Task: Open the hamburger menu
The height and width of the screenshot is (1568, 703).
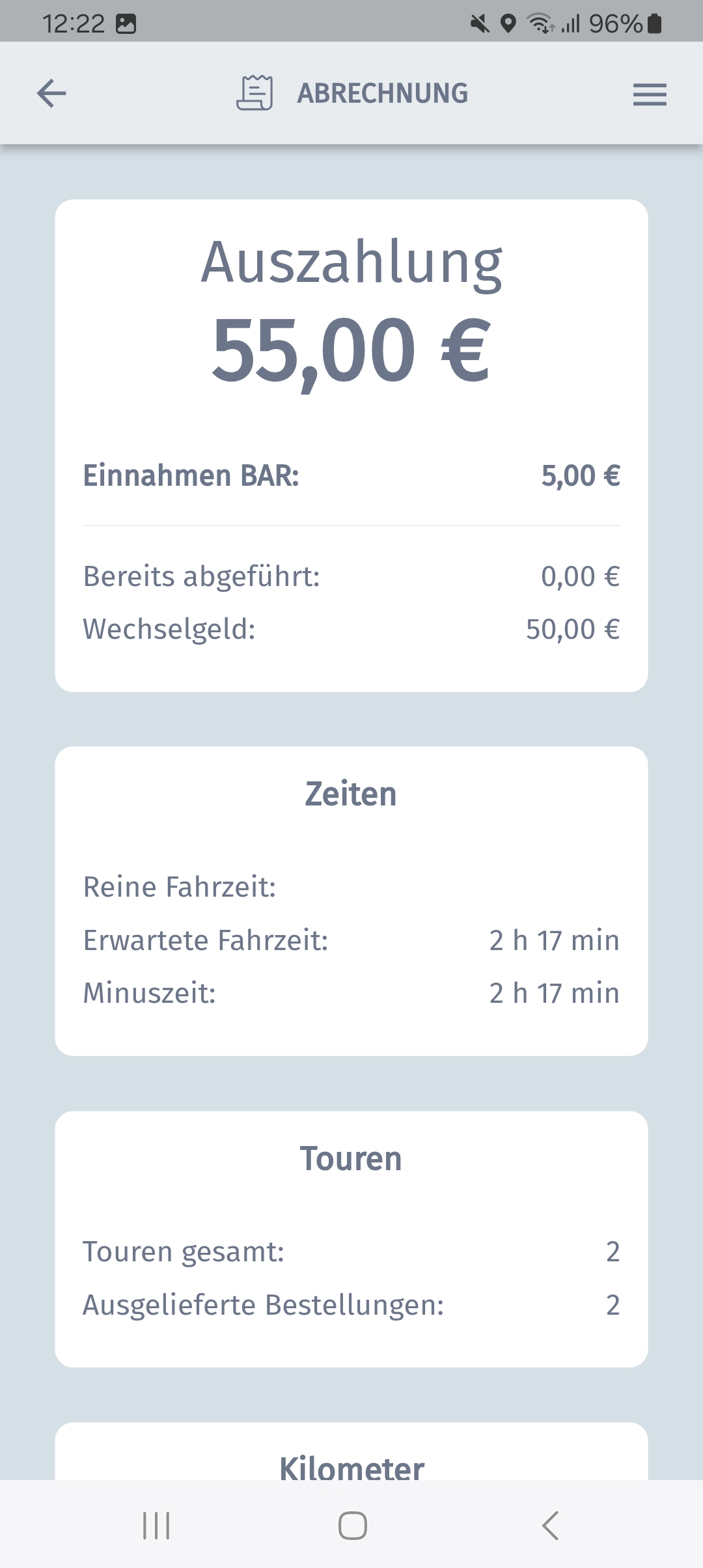Action: pos(650,94)
